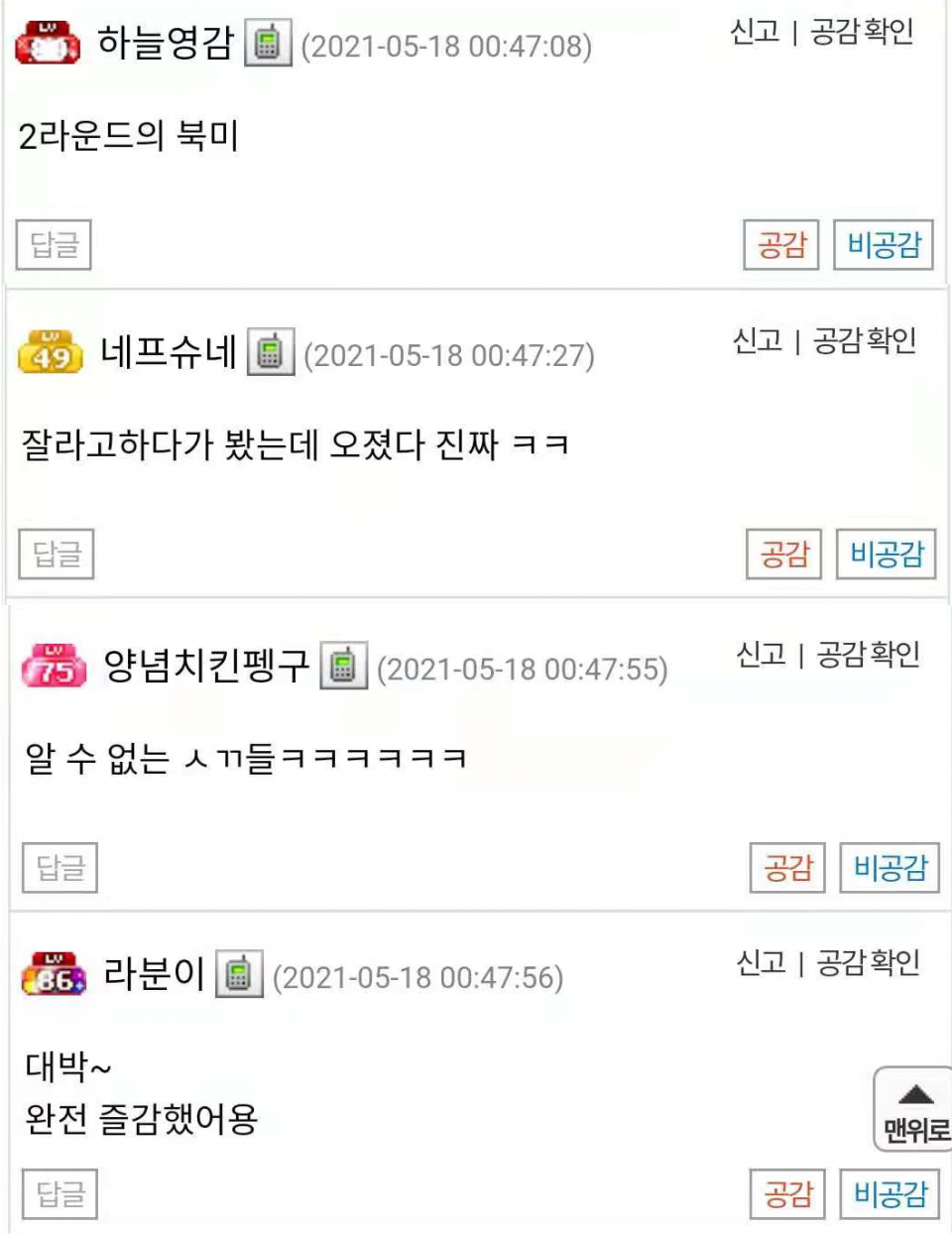This screenshot has height=1237, width=952.
Task: Report 네프슈네's comment via 신고
Action: click(759, 341)
